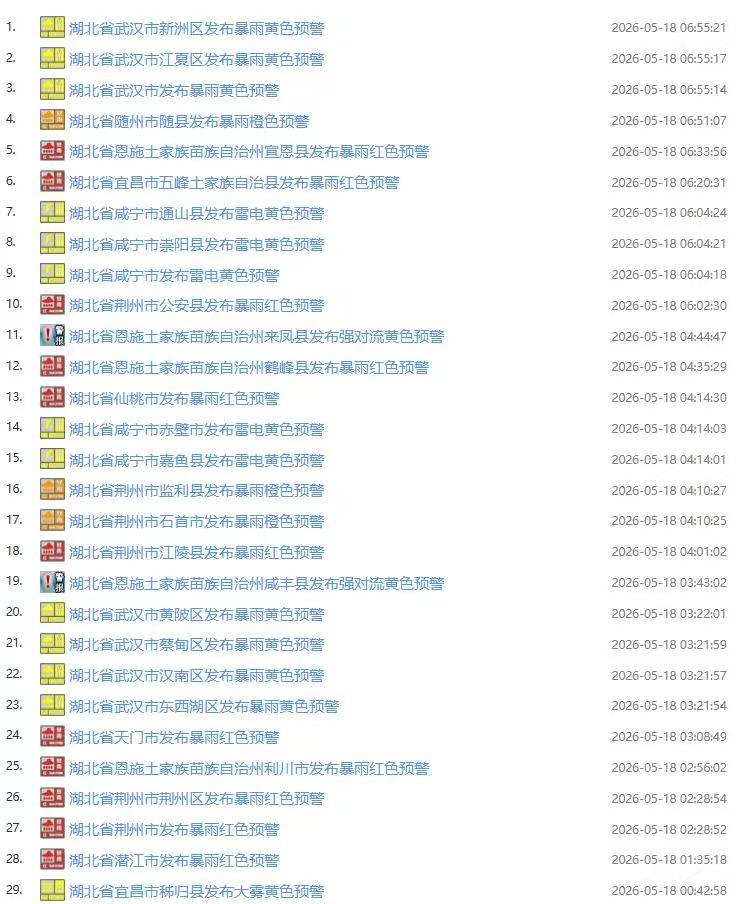View 咸宁市通山县雷电黄色预警
The width and height of the screenshot is (736, 904).
[x=197, y=213]
